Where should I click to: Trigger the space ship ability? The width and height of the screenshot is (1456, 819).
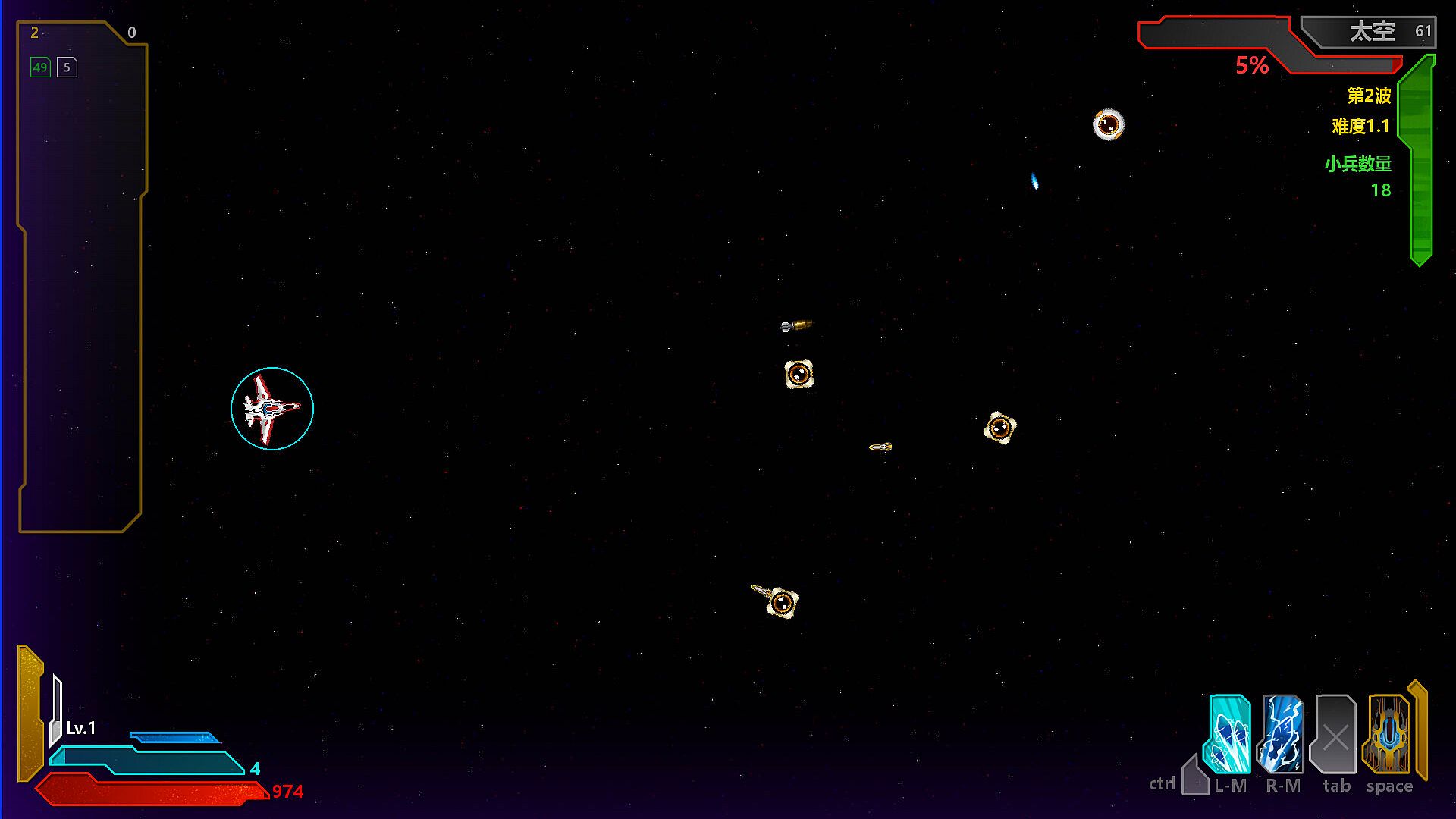coord(1388,734)
